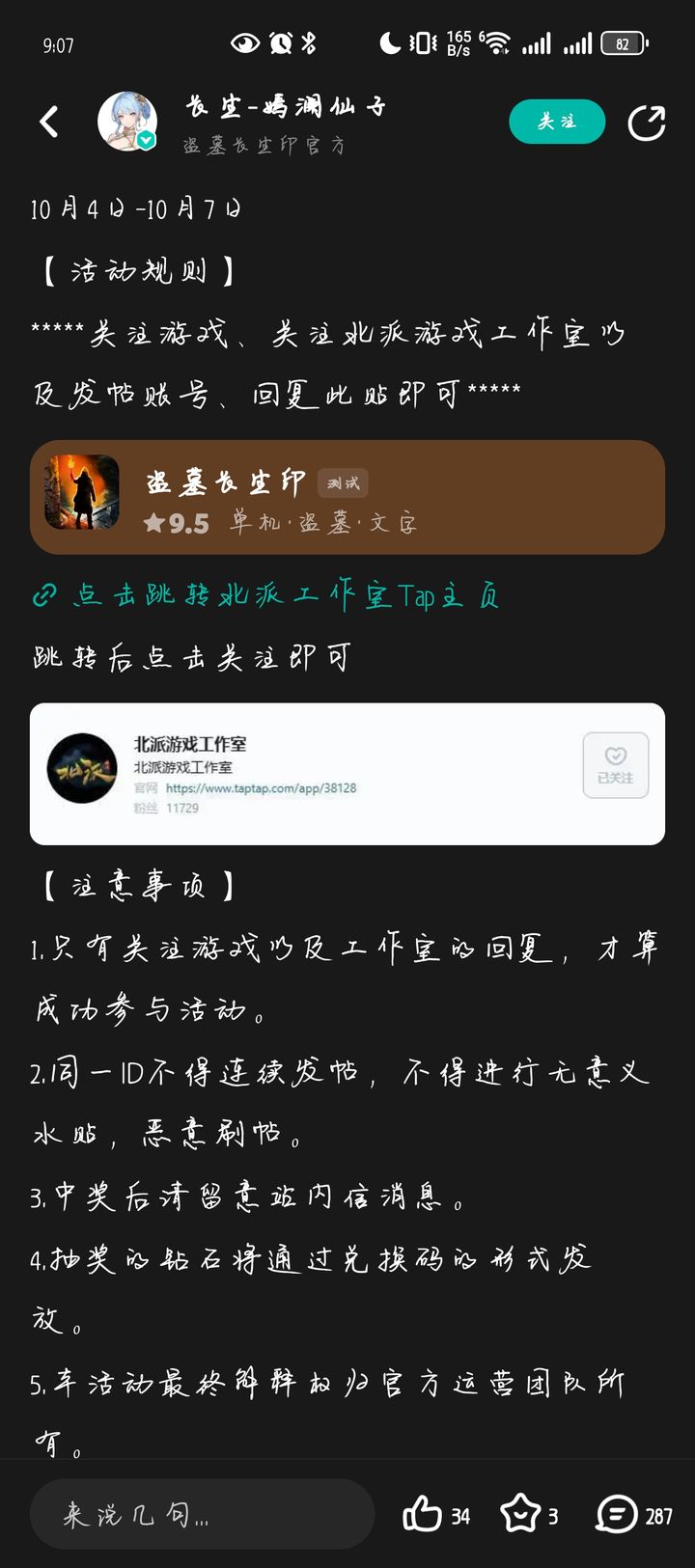Click the 关注 button beside the username
Image resolution: width=695 pixels, height=1568 pixels.
pyautogui.click(x=556, y=122)
